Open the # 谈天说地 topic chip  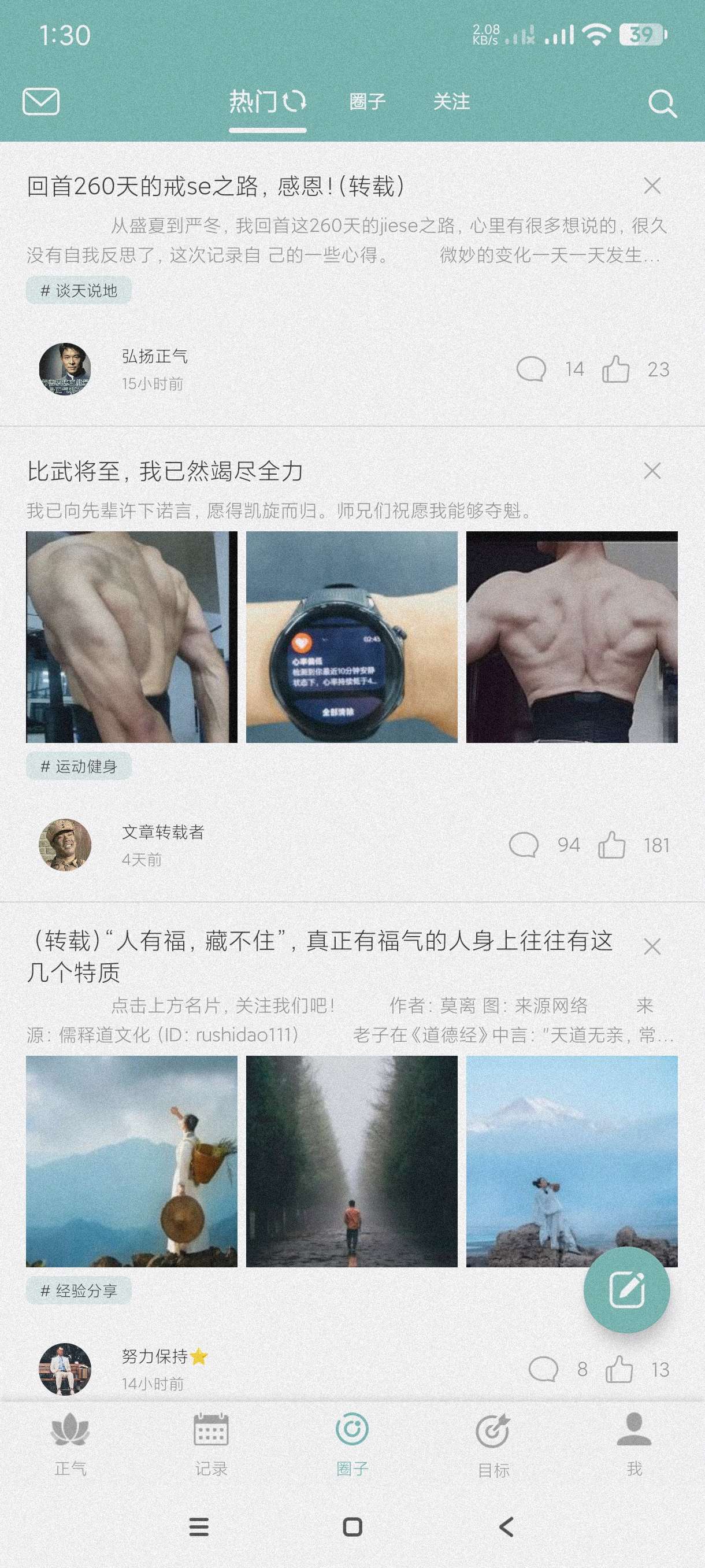click(x=79, y=291)
